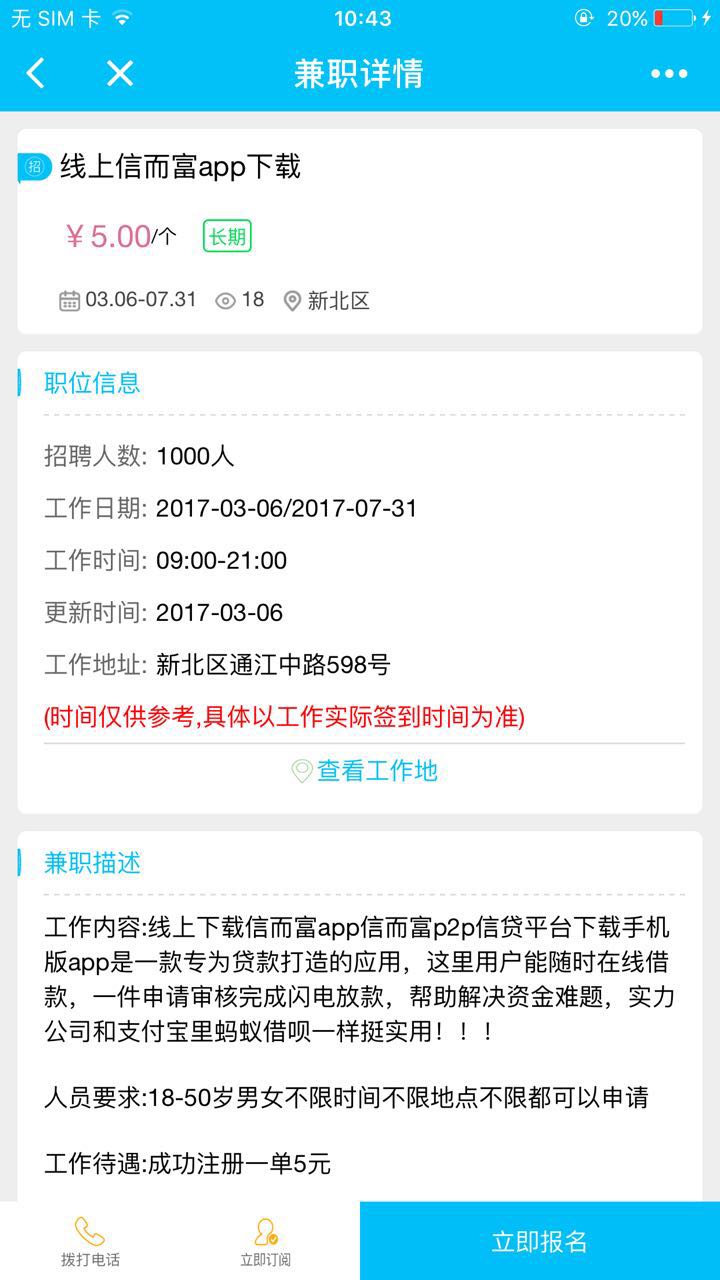Viewport: 720px width, 1280px height.
Task: Open the three-dot overflow menu
Action: pyautogui.click(x=669, y=73)
